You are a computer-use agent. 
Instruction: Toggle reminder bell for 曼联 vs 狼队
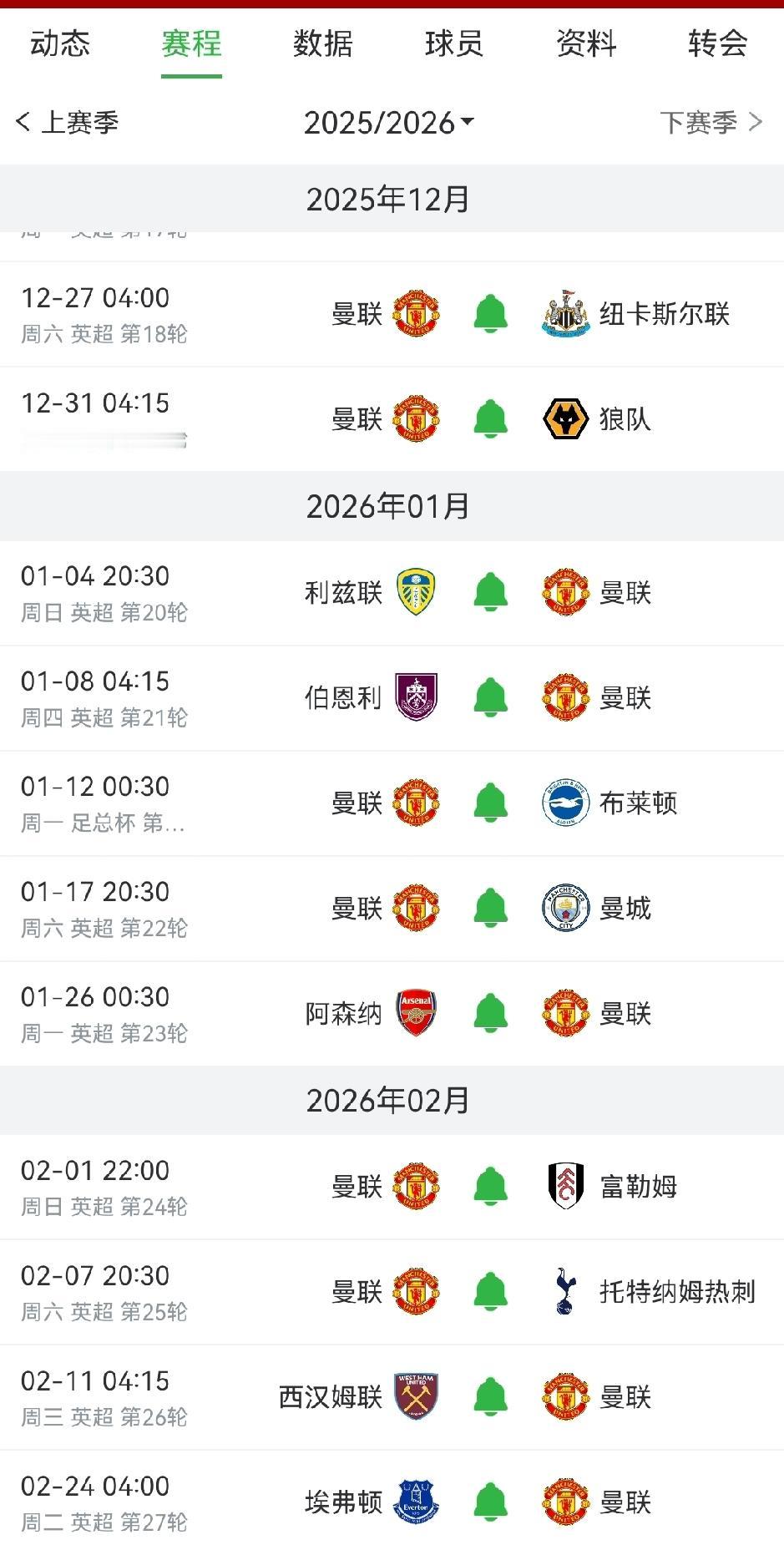tap(491, 419)
